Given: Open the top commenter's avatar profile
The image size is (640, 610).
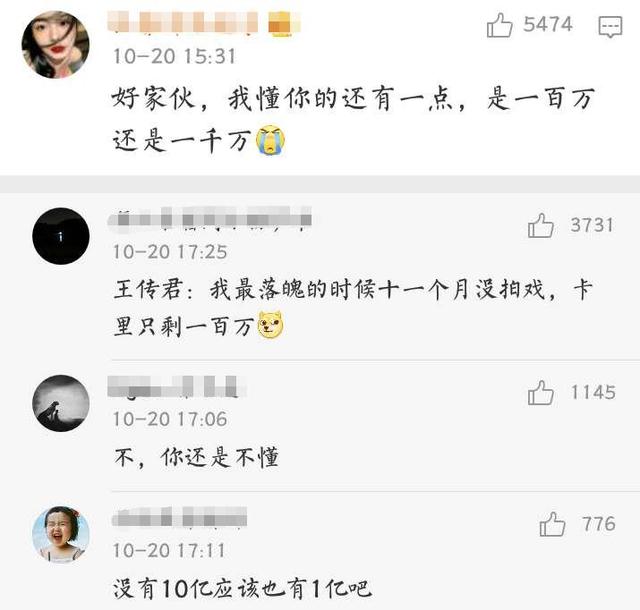Looking at the screenshot, I should tap(55, 45).
